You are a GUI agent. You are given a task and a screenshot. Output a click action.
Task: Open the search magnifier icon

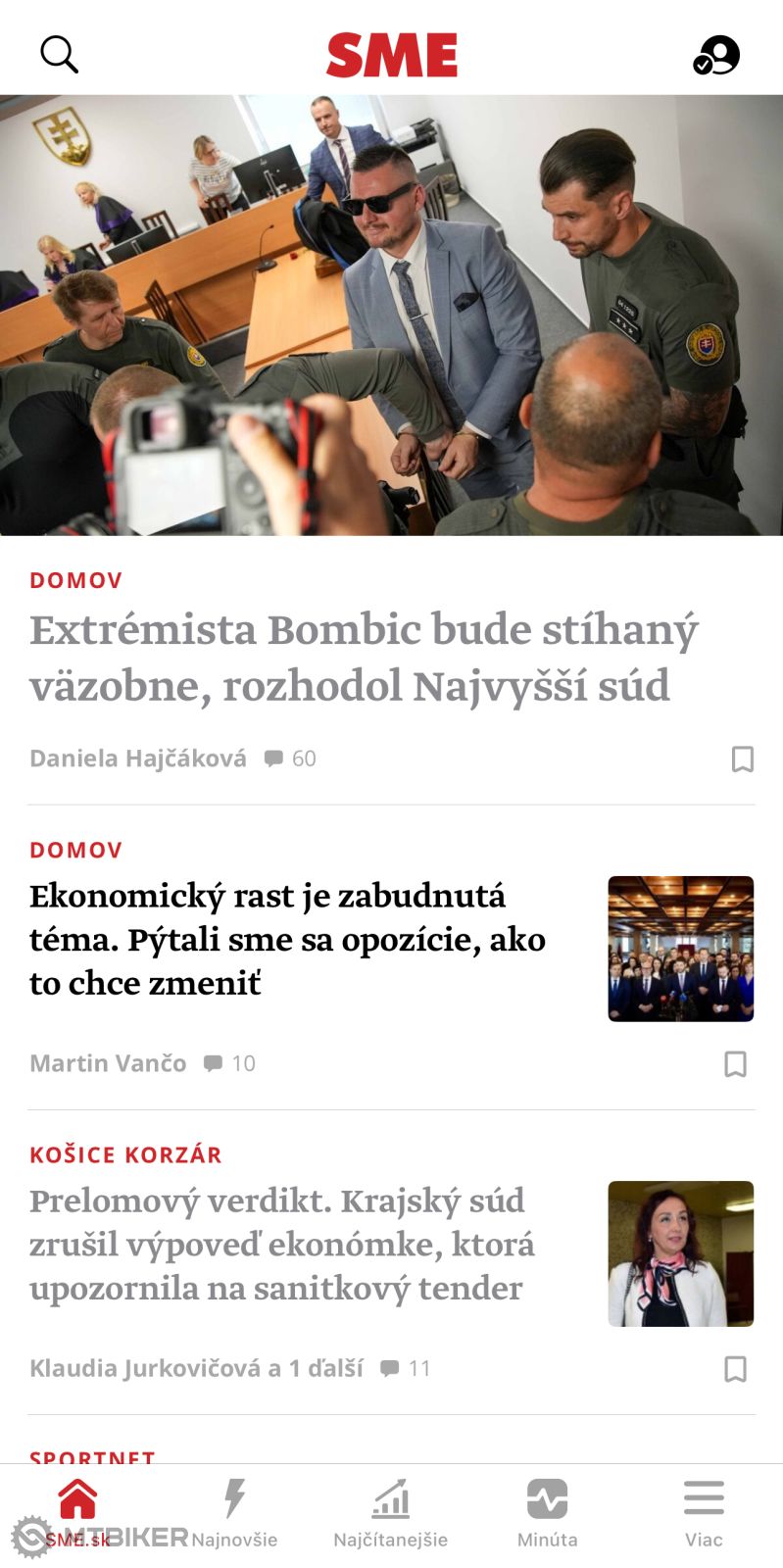pos(59,55)
